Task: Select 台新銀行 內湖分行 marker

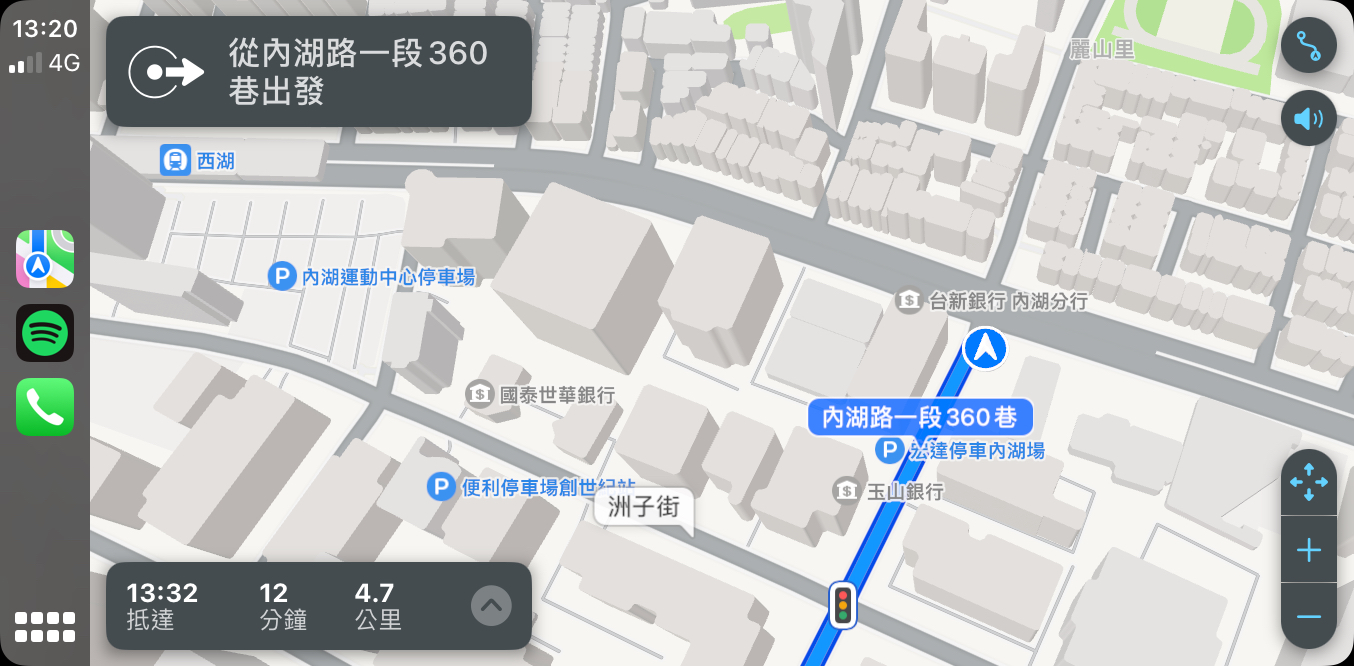Action: [x=908, y=300]
